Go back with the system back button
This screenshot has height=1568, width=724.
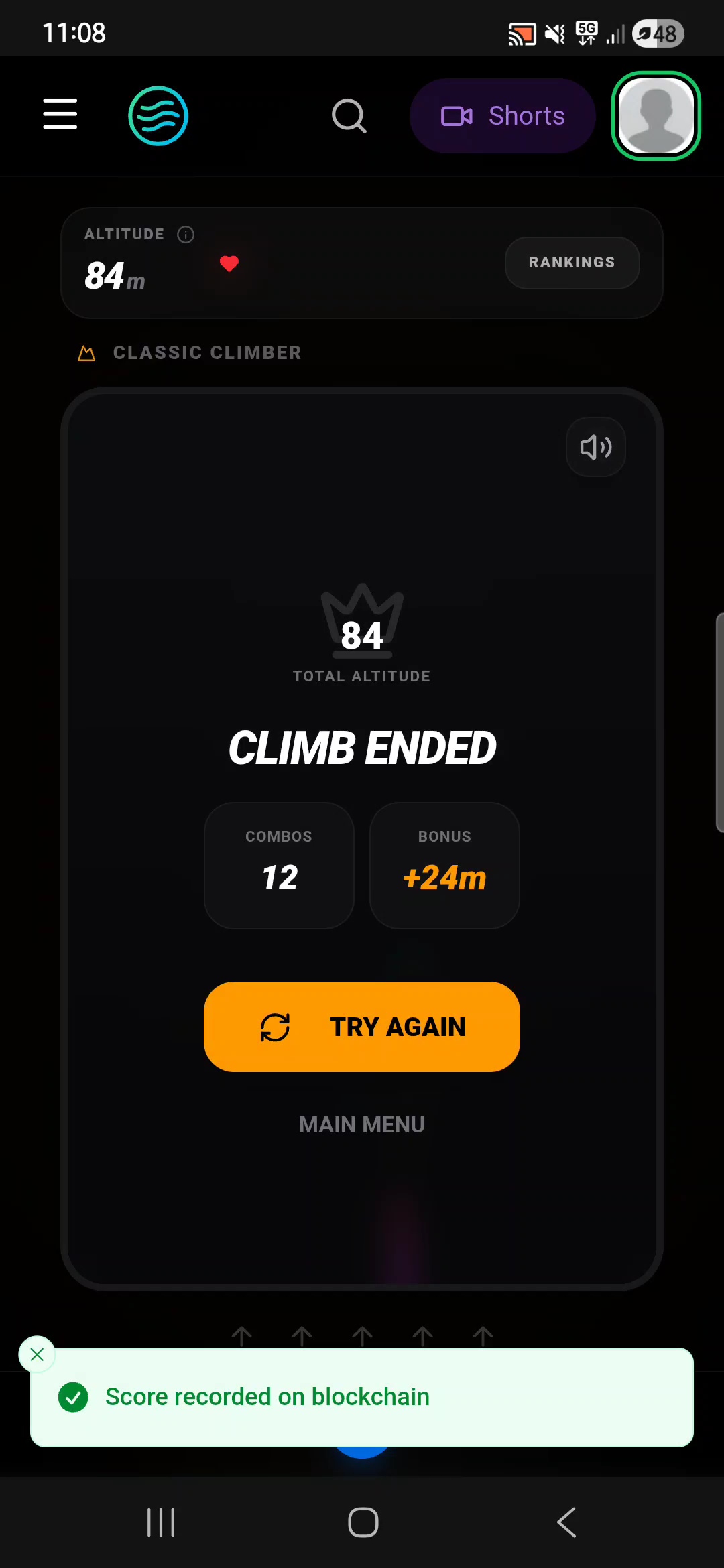pos(566,1522)
